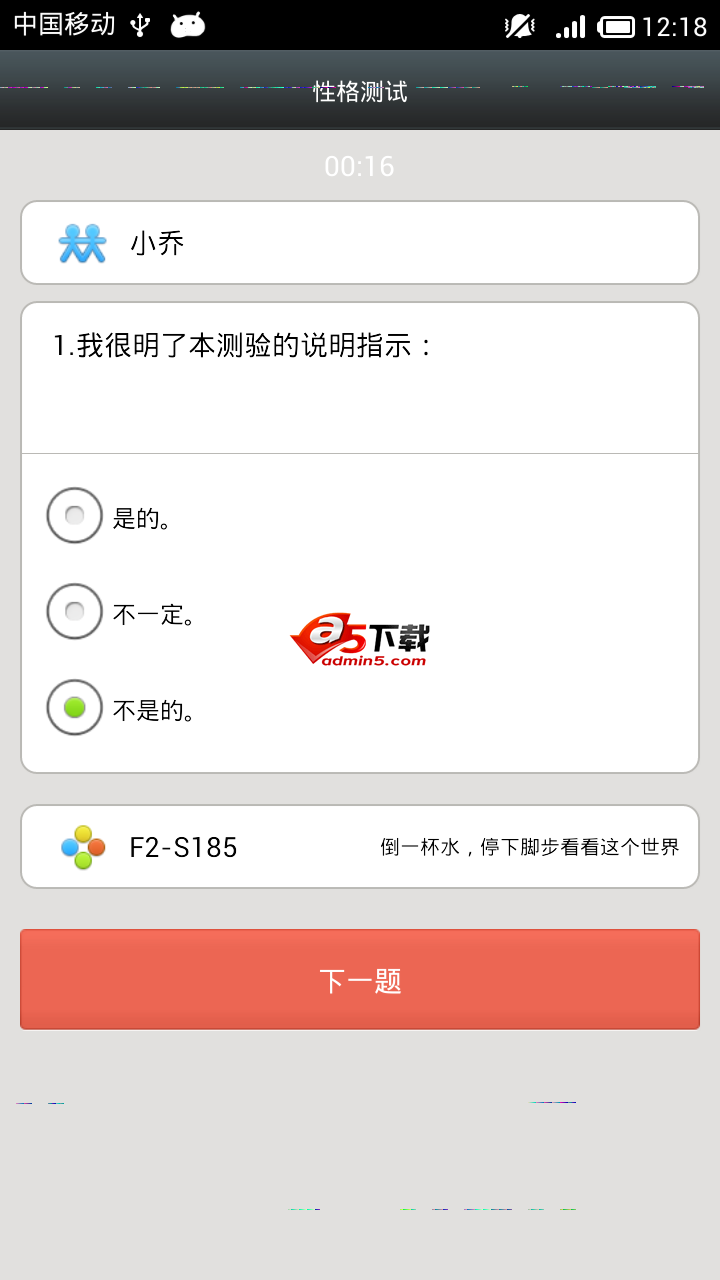Screen dimensions: 720x1280
Task: Click the 00:16 countdown timer
Action: (360, 166)
